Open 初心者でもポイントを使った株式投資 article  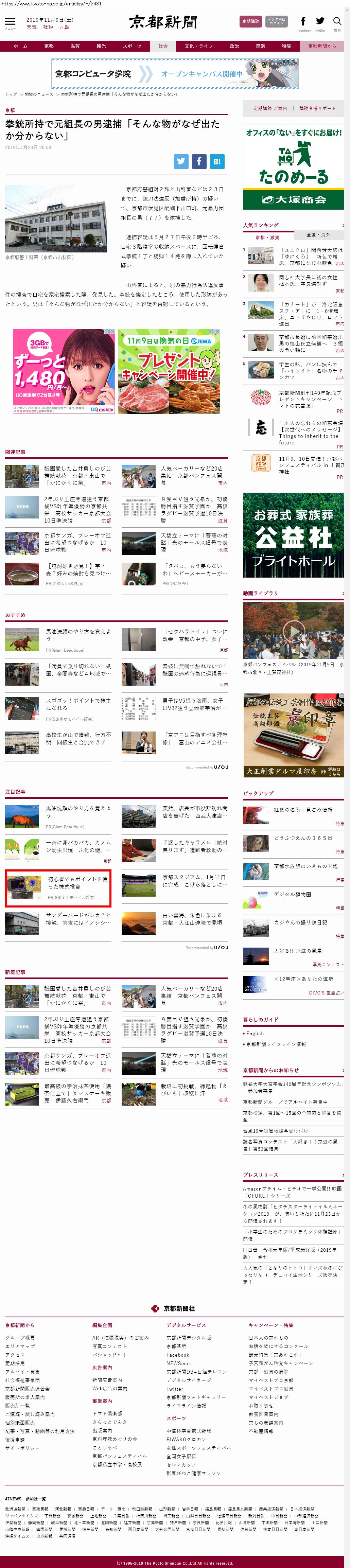click(x=78, y=883)
